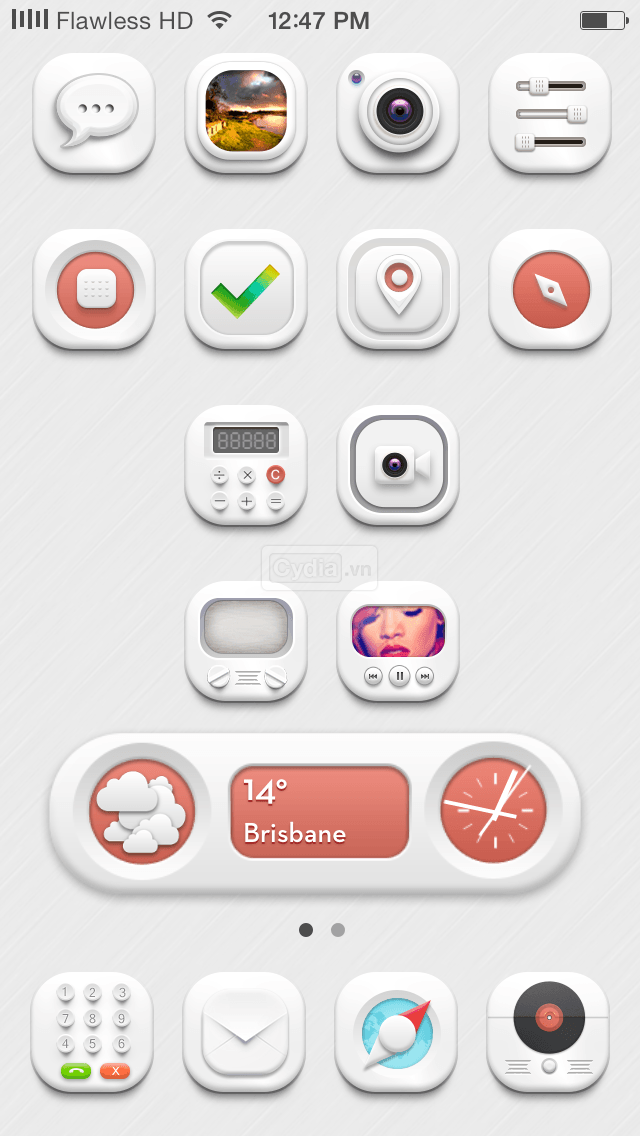
Task: Open the Music player app icon
Action: [x=398, y=641]
